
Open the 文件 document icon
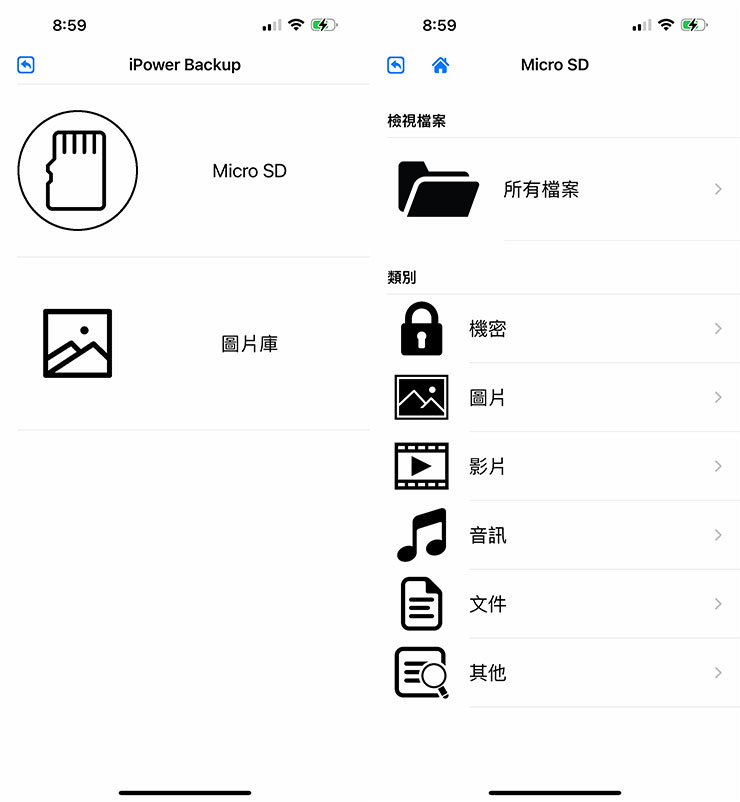(x=420, y=604)
